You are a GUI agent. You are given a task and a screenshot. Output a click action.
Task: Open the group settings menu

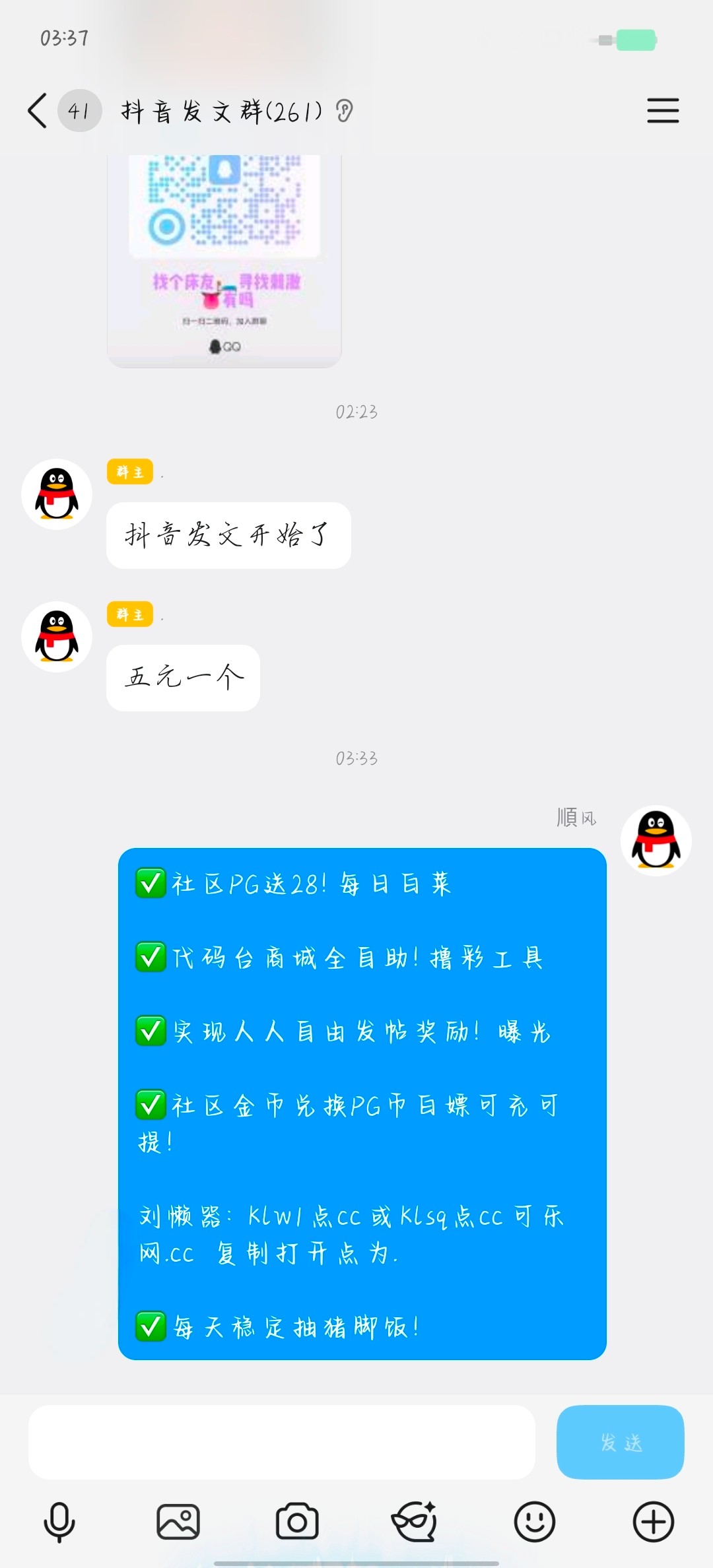pos(662,110)
